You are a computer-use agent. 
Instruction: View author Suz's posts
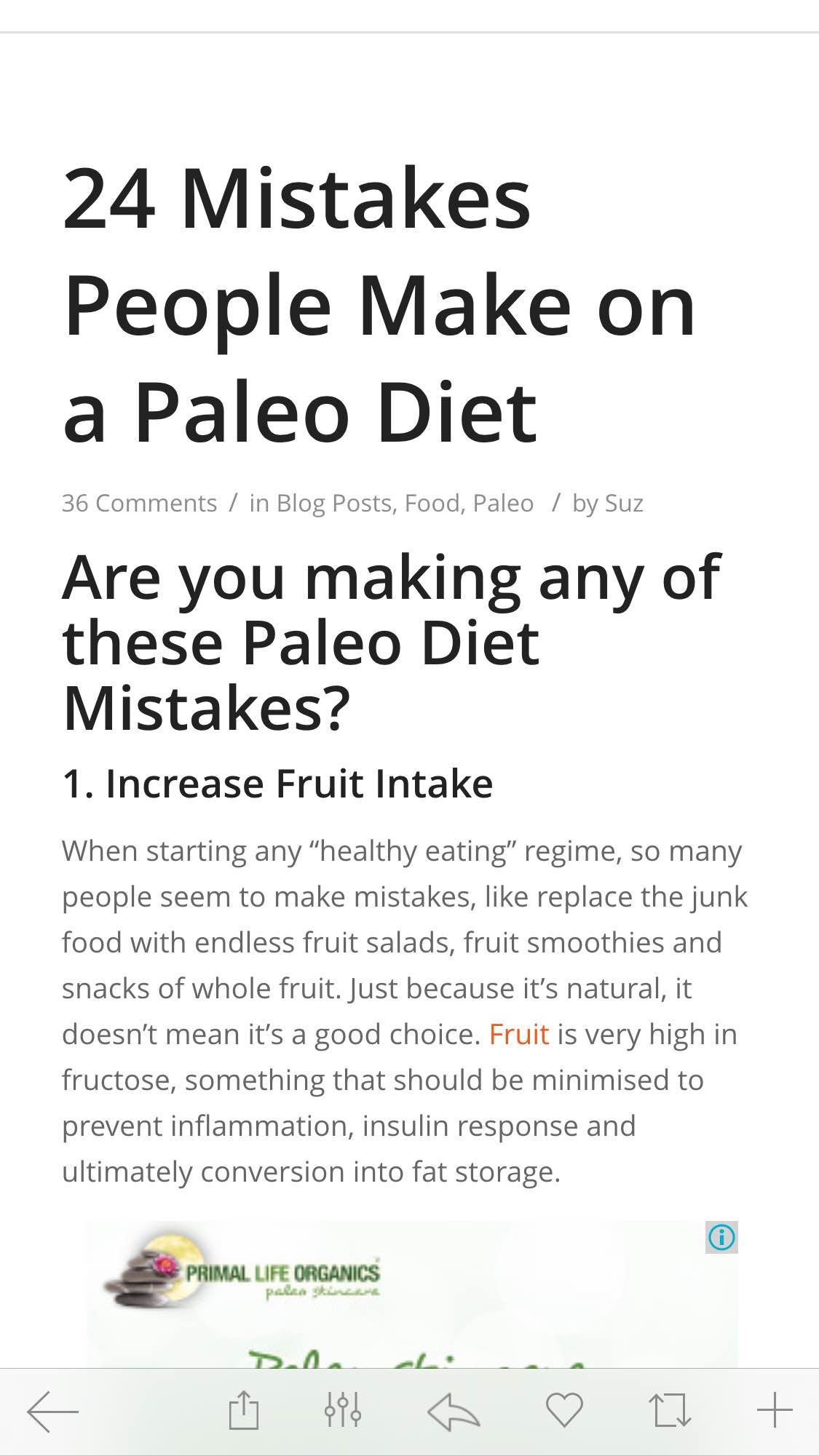pyautogui.click(x=624, y=503)
